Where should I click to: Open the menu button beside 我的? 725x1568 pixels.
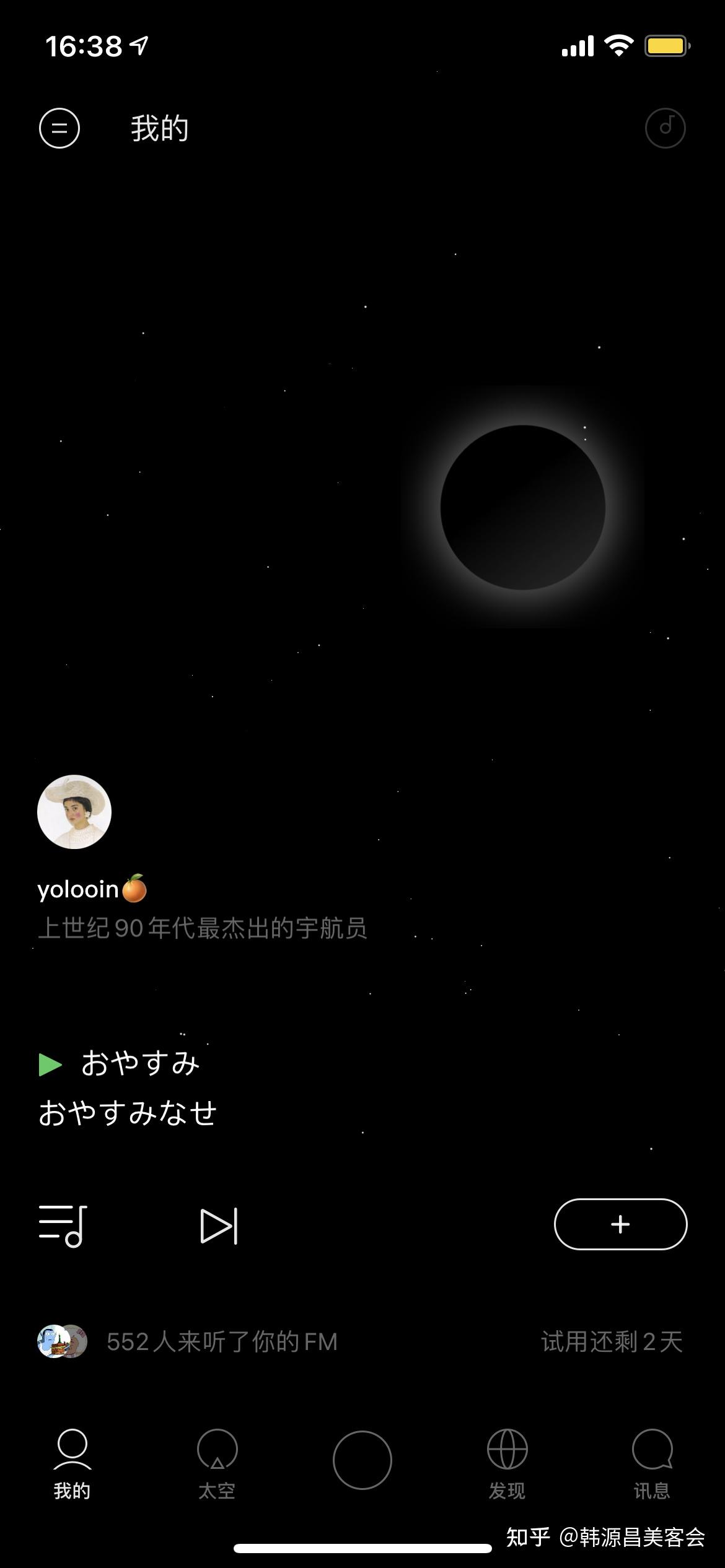coord(59,128)
